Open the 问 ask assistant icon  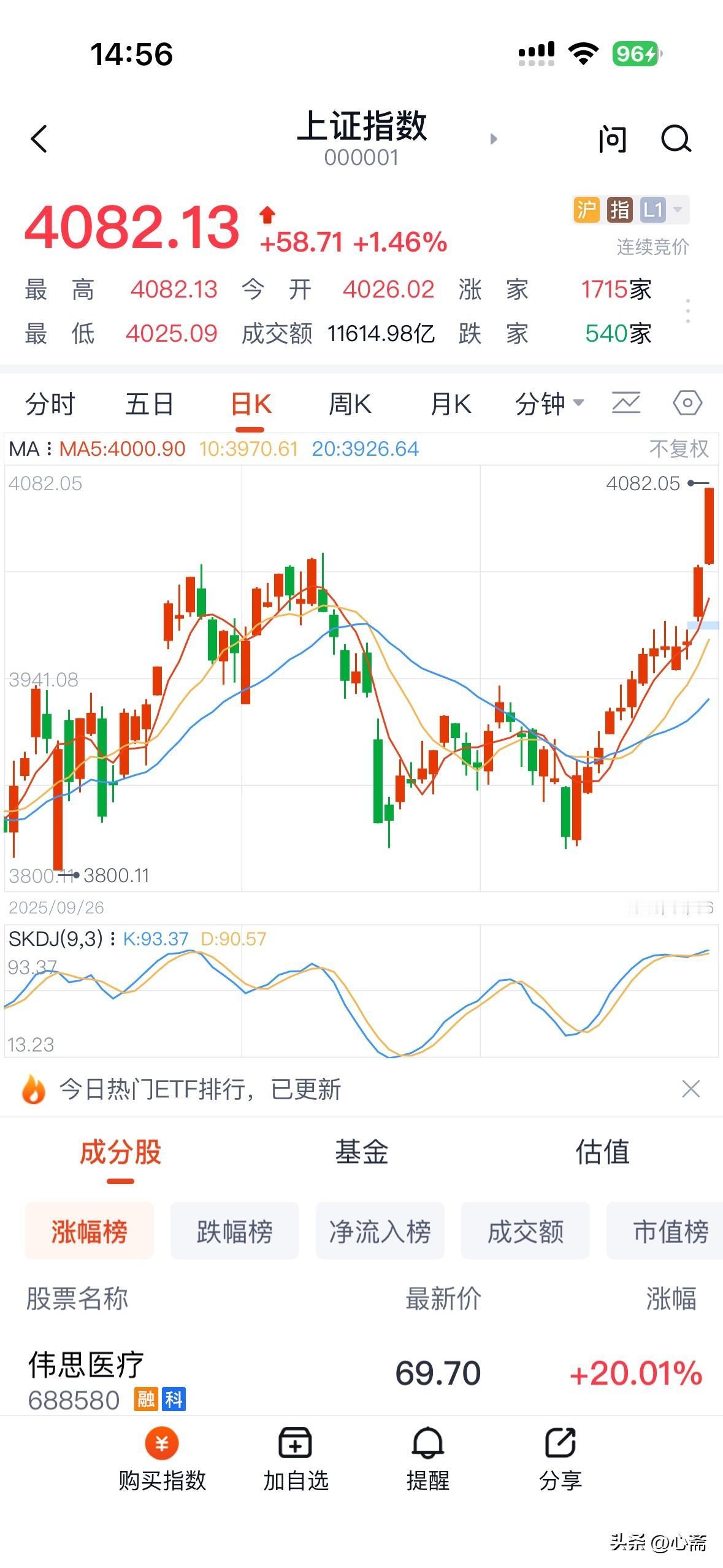(x=613, y=140)
